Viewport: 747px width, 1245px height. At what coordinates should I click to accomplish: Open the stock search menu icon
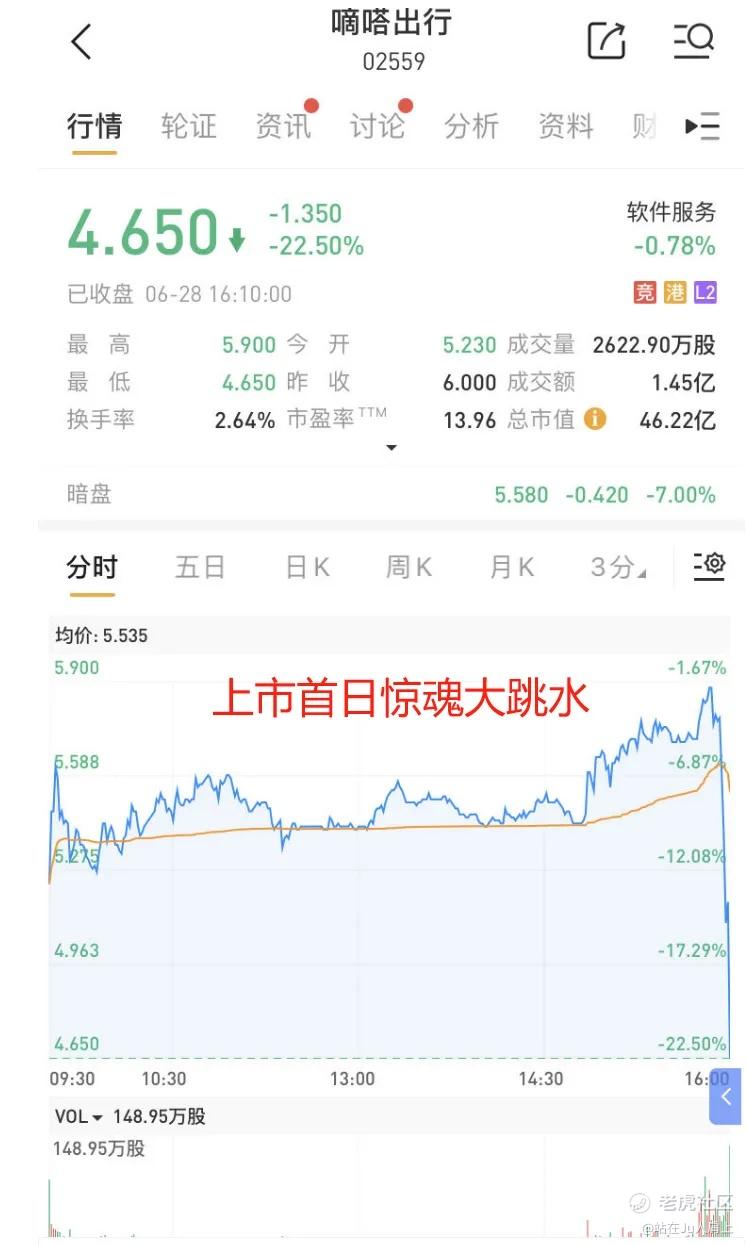[x=693, y=41]
